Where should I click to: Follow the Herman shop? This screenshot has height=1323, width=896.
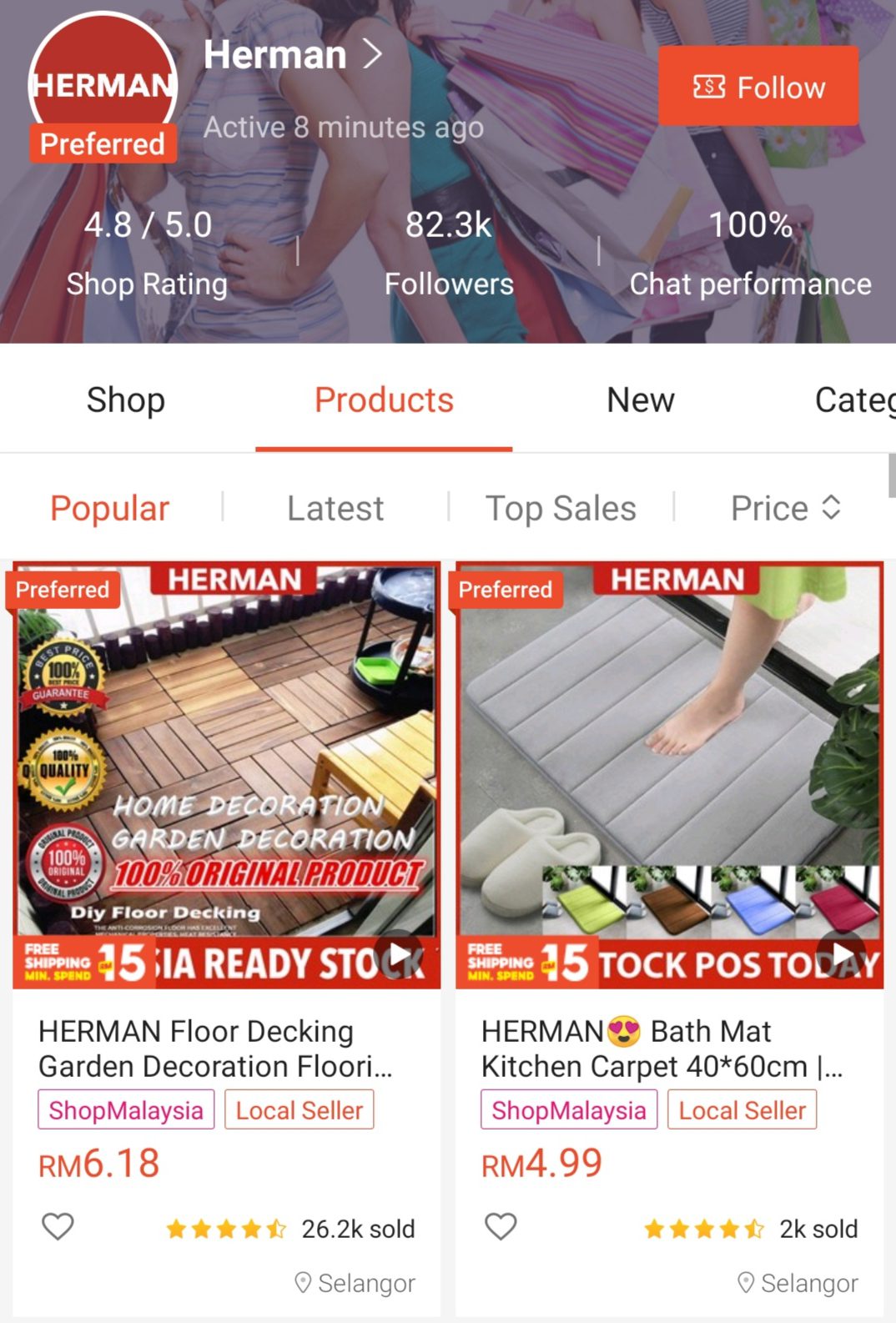pyautogui.click(x=758, y=87)
